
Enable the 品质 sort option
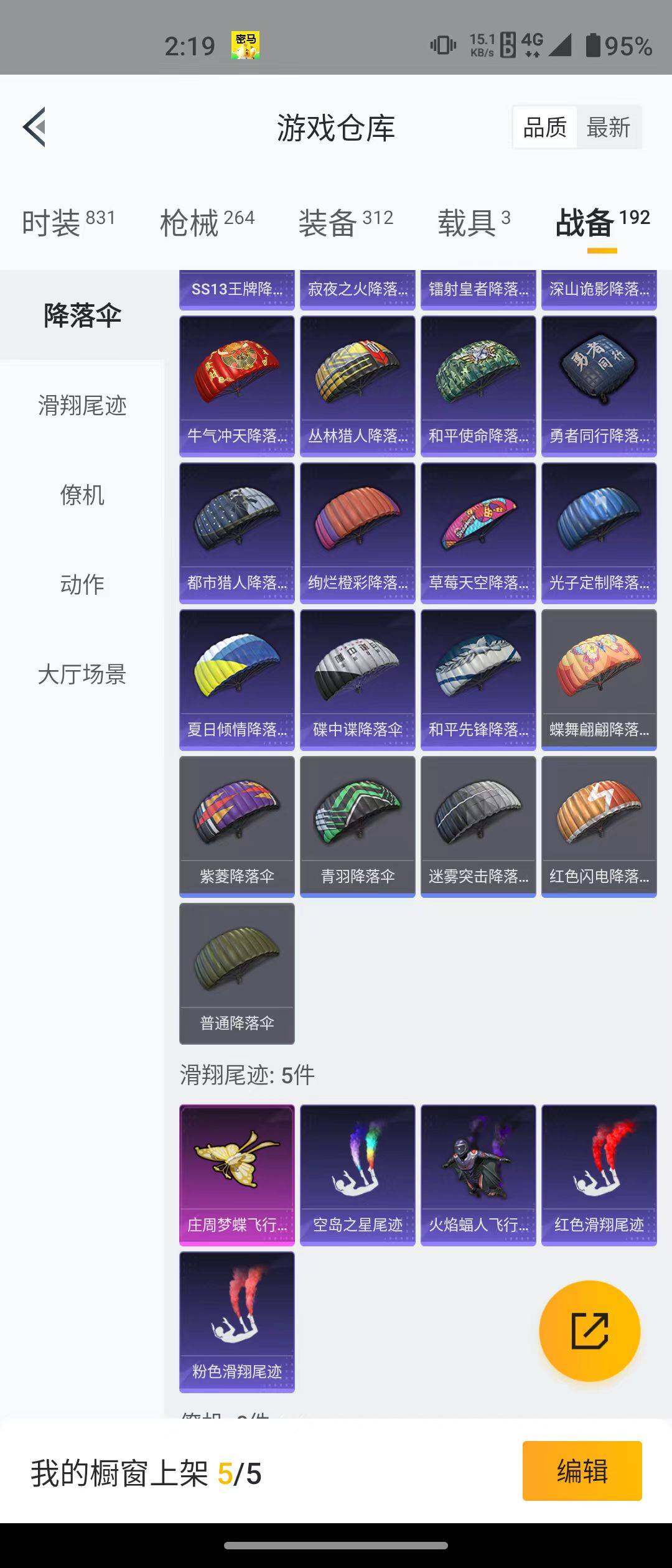coord(545,128)
